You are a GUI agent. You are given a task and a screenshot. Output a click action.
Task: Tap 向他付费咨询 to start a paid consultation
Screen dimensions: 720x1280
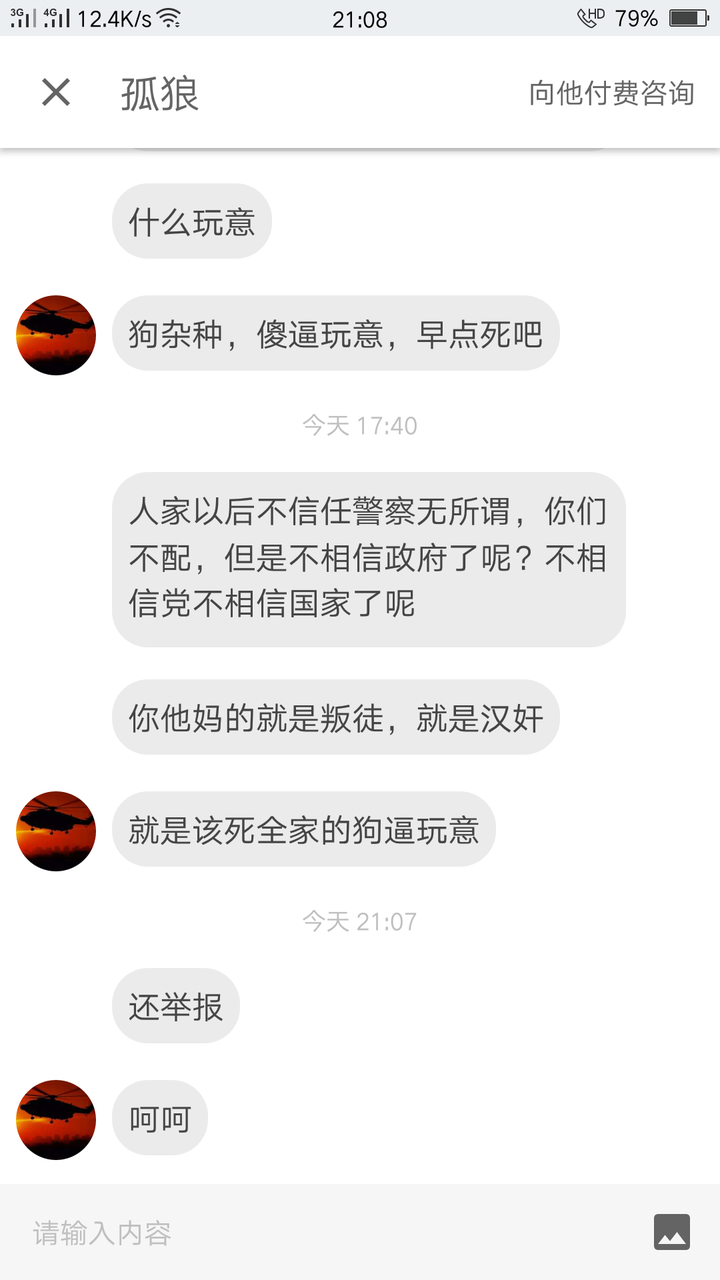pos(611,94)
